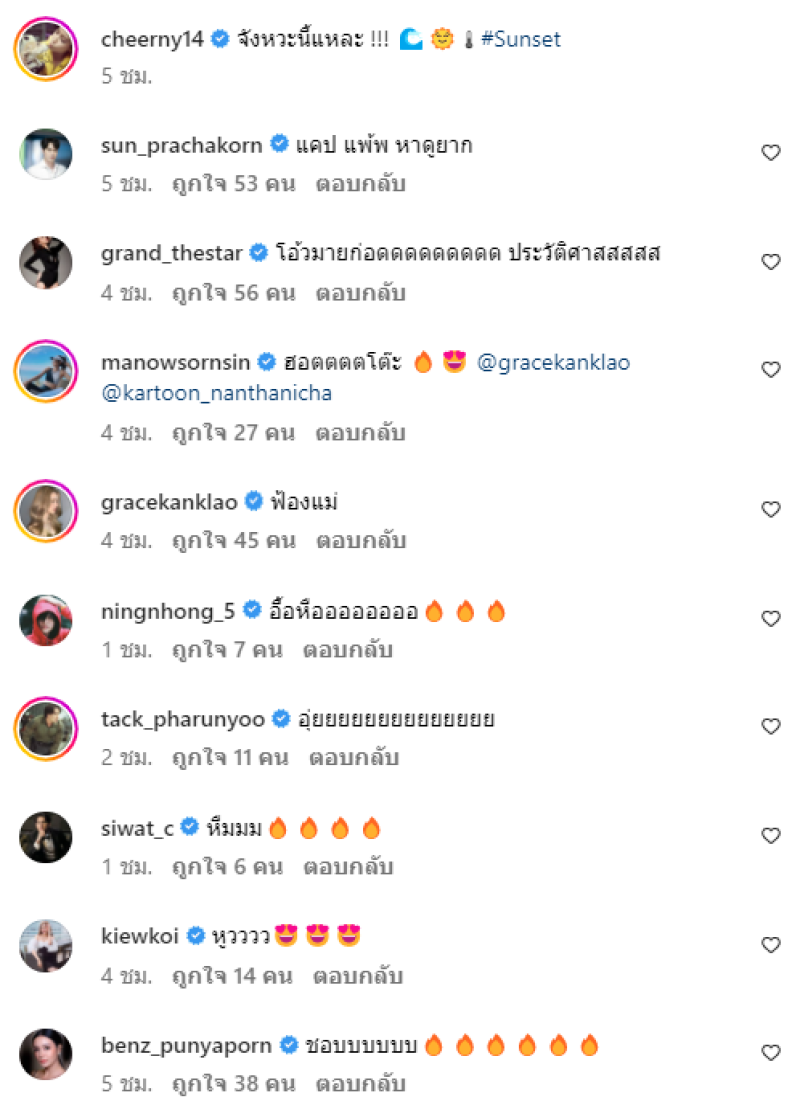View tack_pharunyoo's story from avatar

point(46,727)
